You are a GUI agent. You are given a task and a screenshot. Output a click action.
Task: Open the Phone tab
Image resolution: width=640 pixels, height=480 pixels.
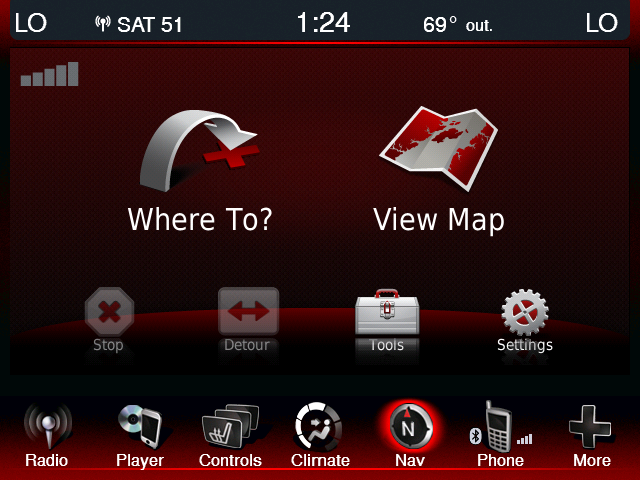pyautogui.click(x=500, y=436)
